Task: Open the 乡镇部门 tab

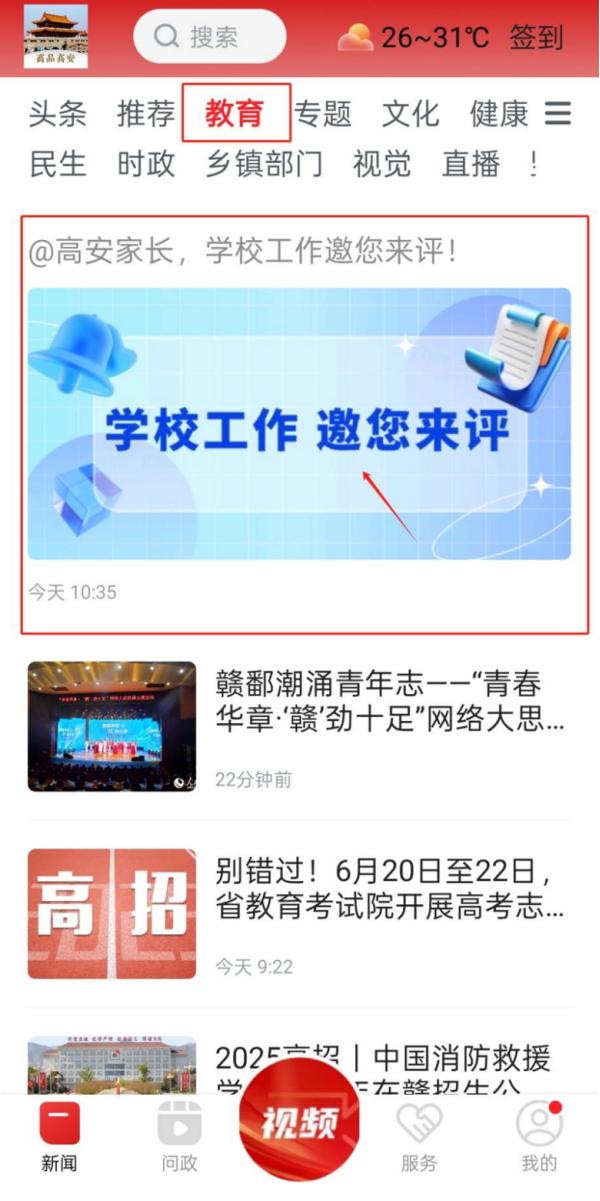Action: 264,164
